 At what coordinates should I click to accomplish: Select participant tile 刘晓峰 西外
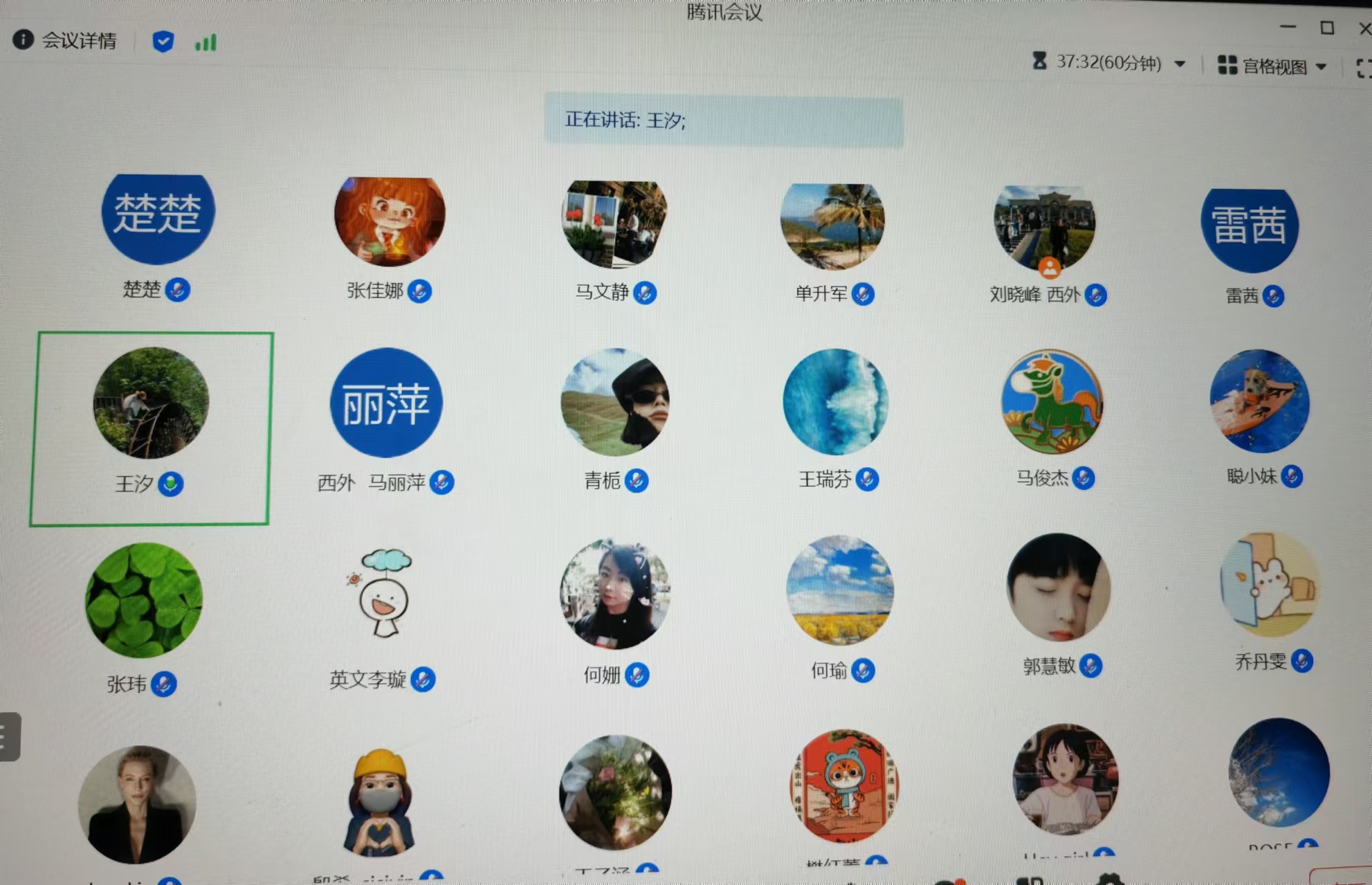(1045, 228)
